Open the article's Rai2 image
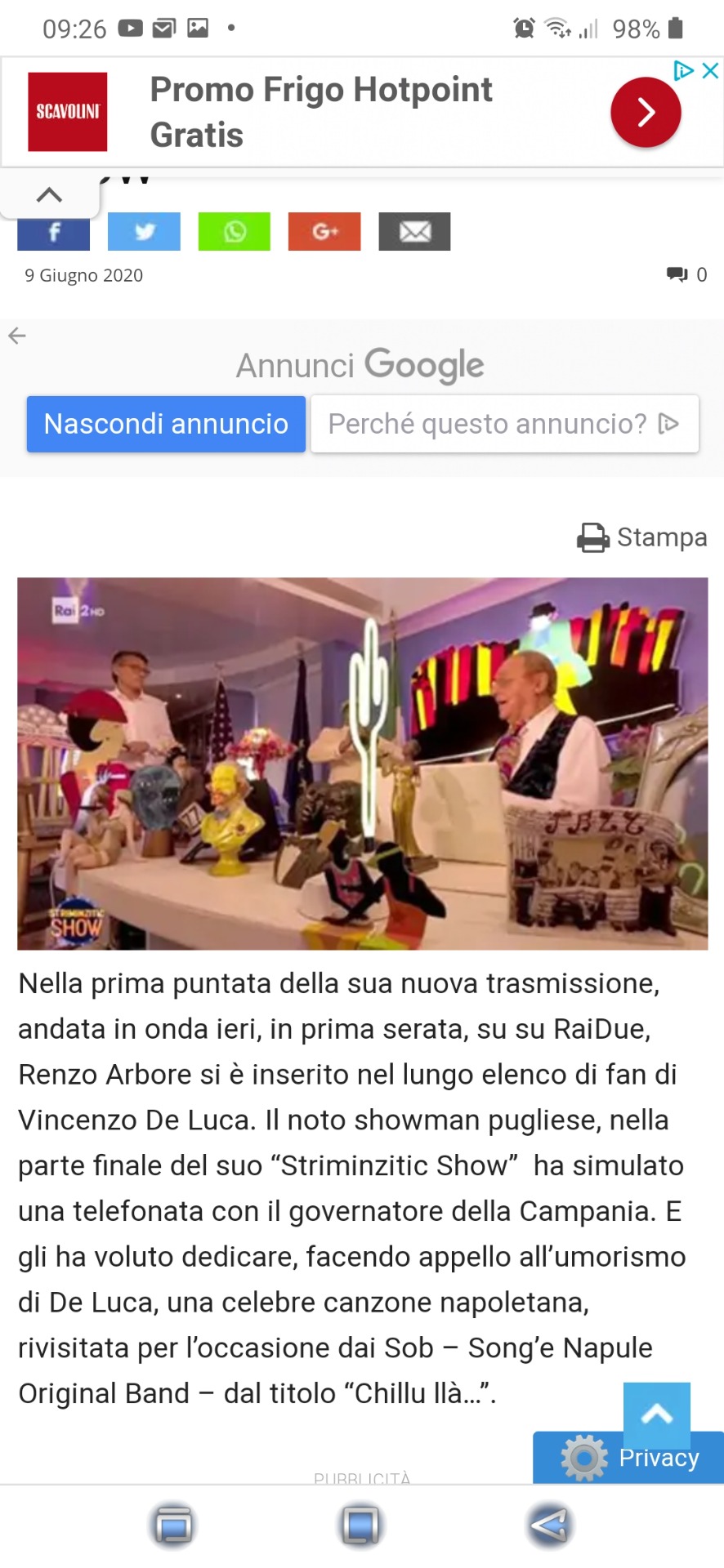Viewport: 724px width, 1568px height. (362, 763)
